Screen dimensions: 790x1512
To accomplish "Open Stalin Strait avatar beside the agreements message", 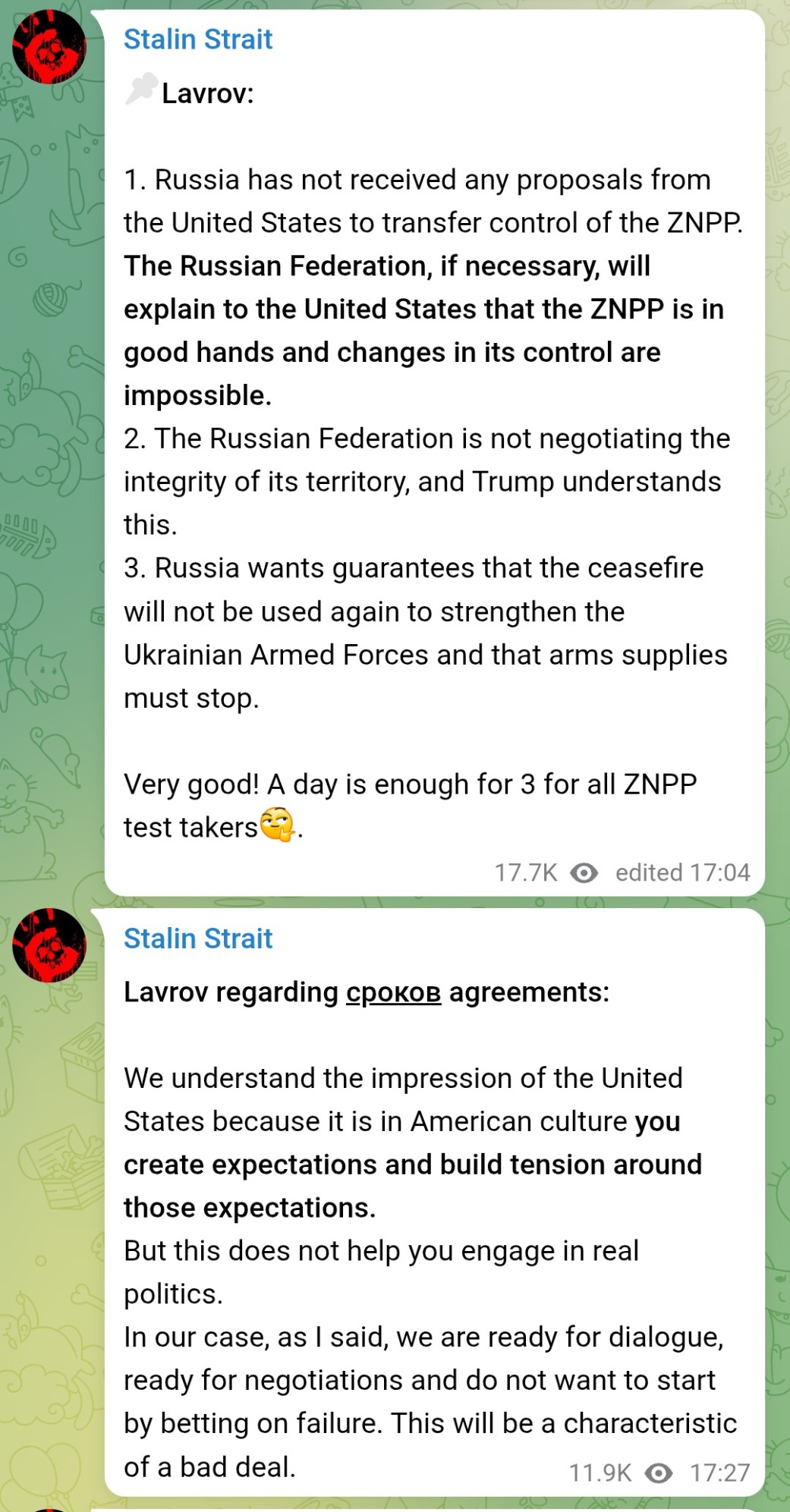I will pos(49,945).
